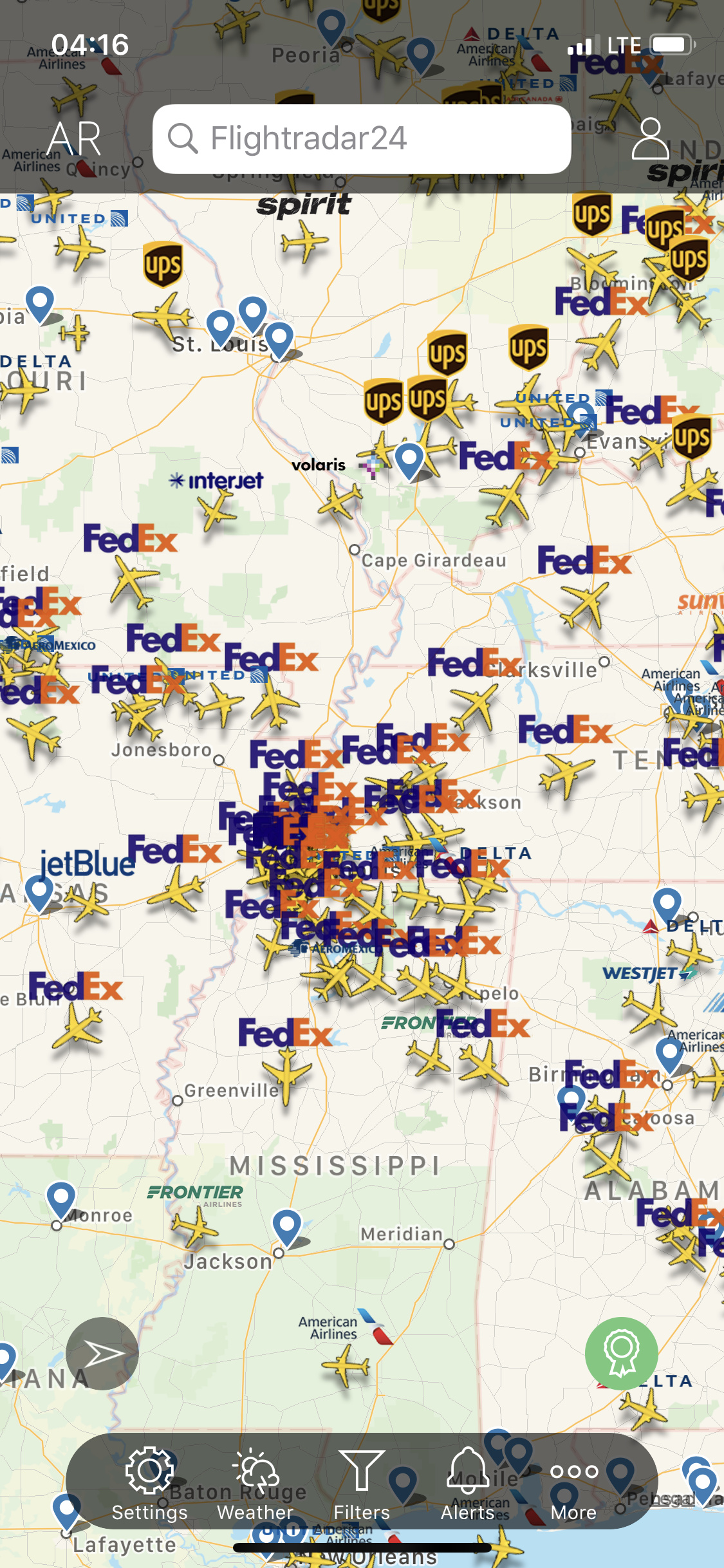Open the green award badge button
724x1568 pixels.
pyautogui.click(x=621, y=1354)
